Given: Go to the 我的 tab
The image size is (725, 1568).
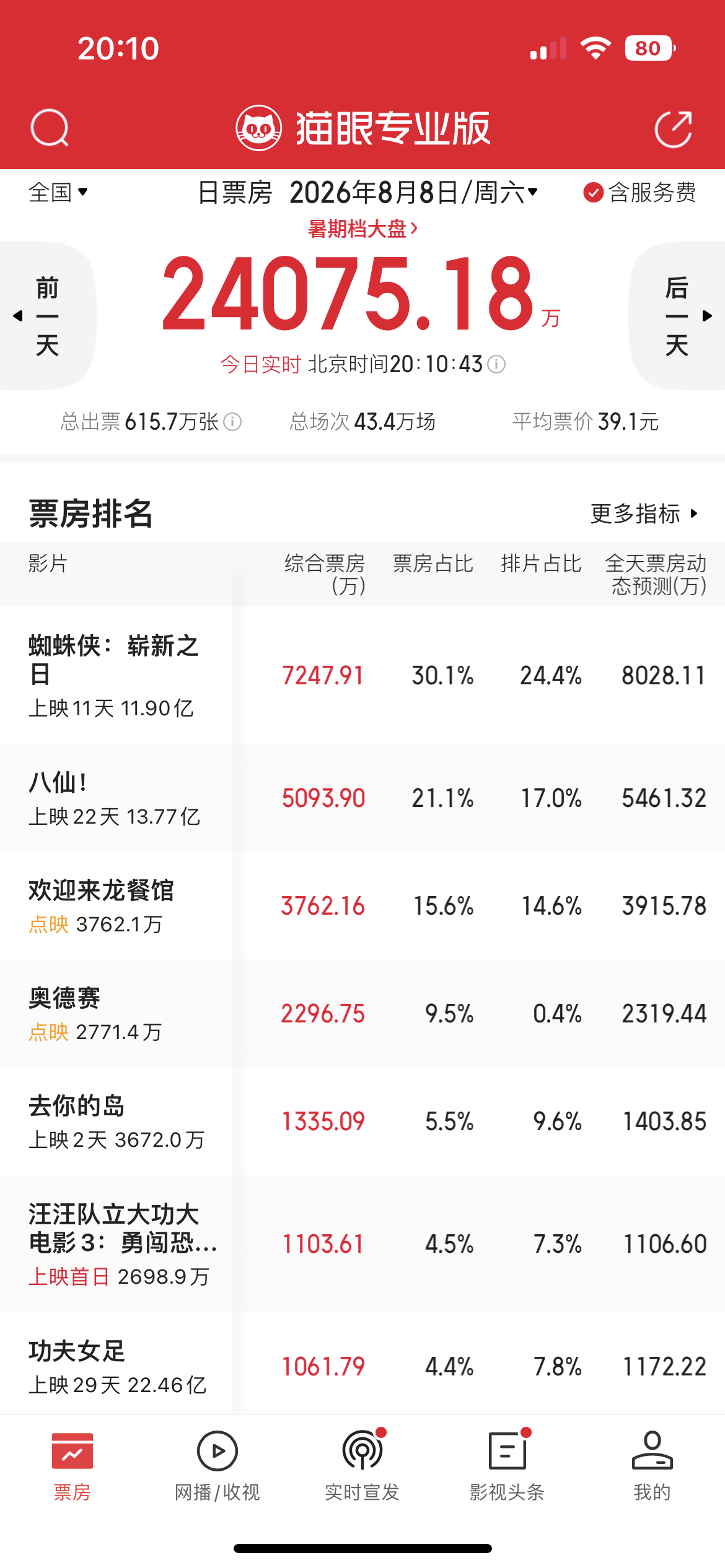Looking at the screenshot, I should 652,1465.
